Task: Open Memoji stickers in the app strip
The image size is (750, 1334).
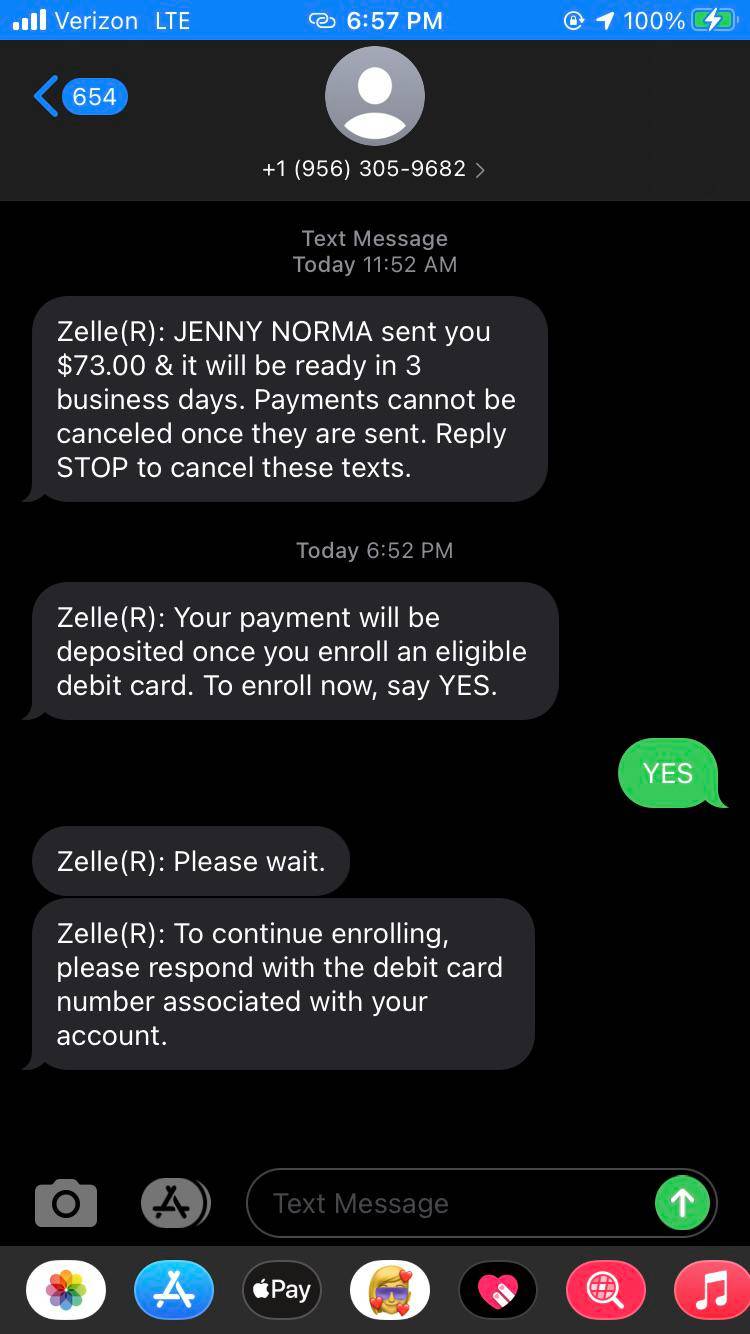Action: 390,1290
